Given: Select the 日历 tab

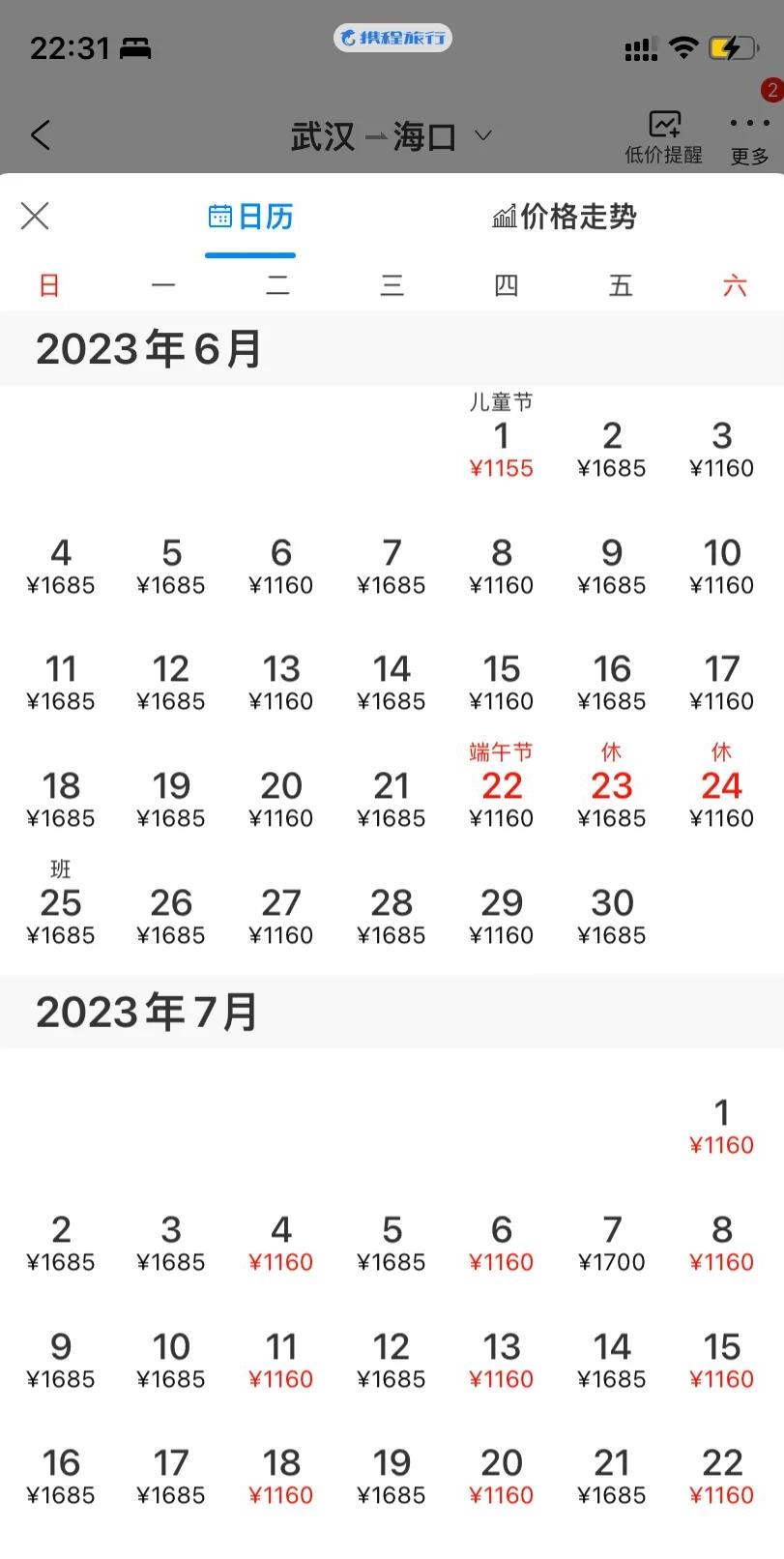Looking at the screenshot, I should [x=250, y=217].
